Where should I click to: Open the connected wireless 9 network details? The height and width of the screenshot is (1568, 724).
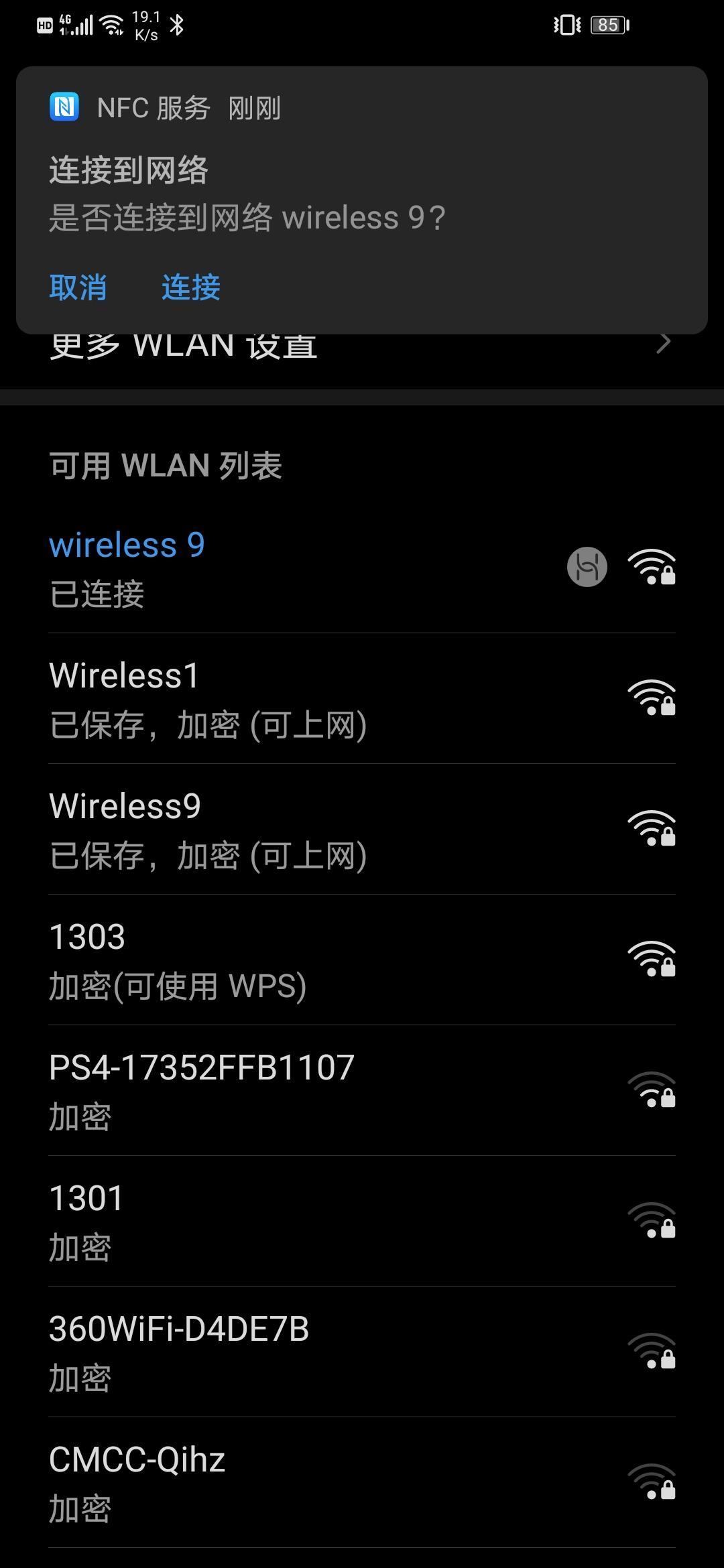268,567
